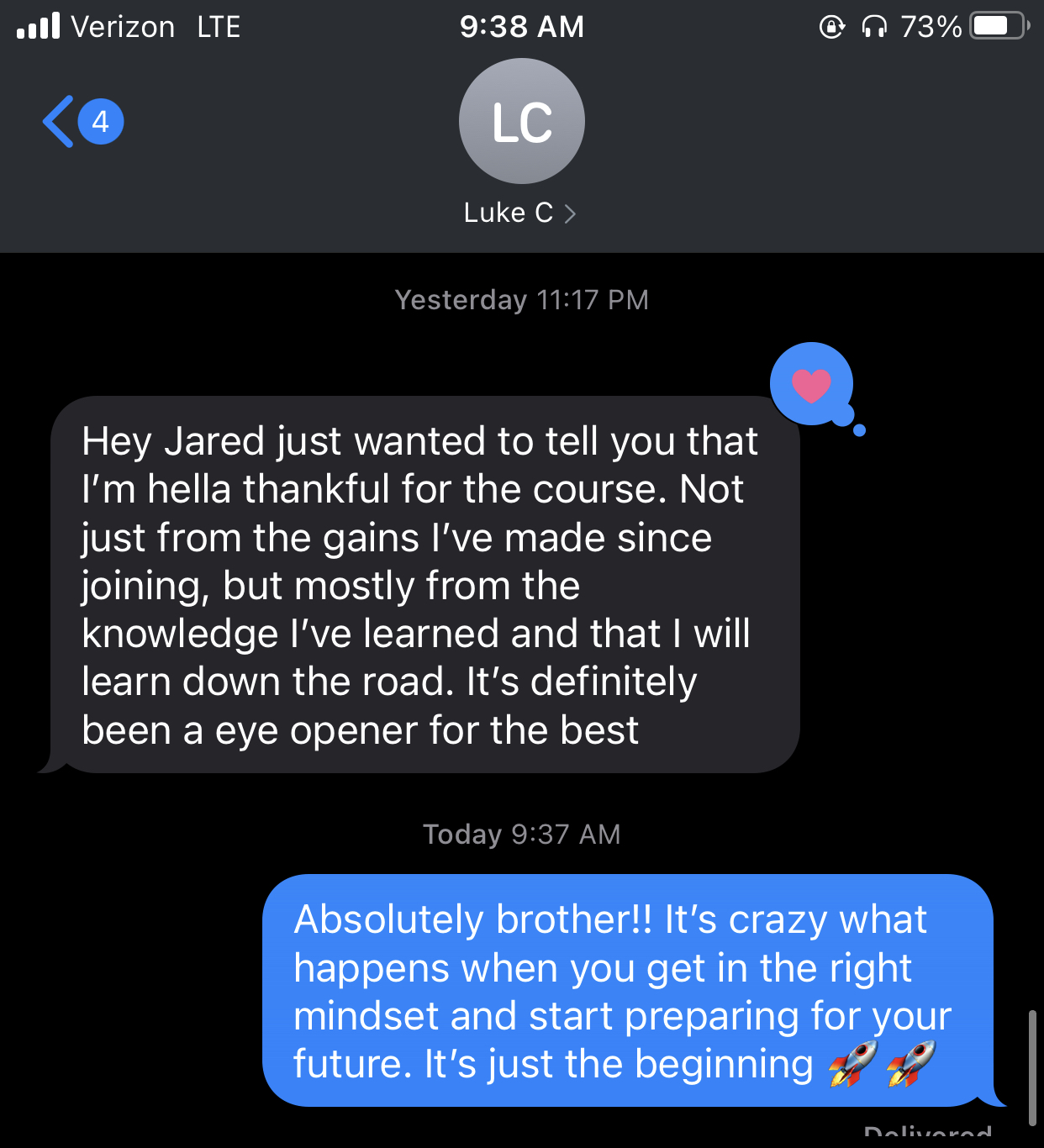1044x1148 pixels.
Task: Open the LC contact avatar
Action: [521, 121]
